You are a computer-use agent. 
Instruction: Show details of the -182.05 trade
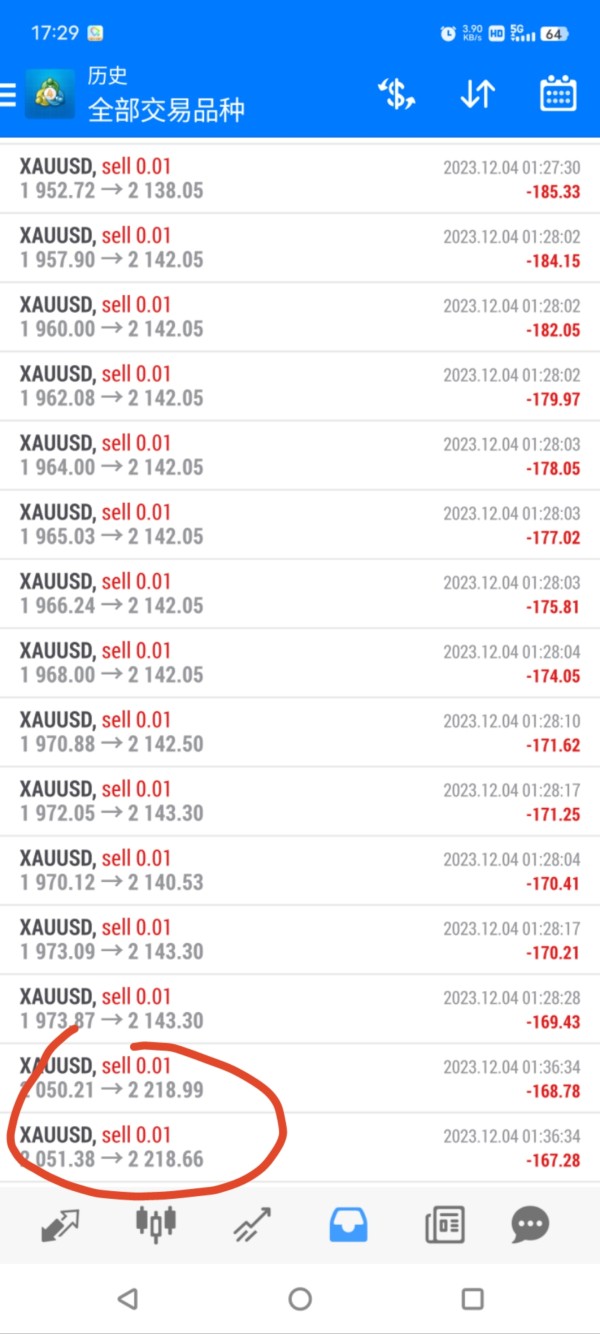(300, 316)
